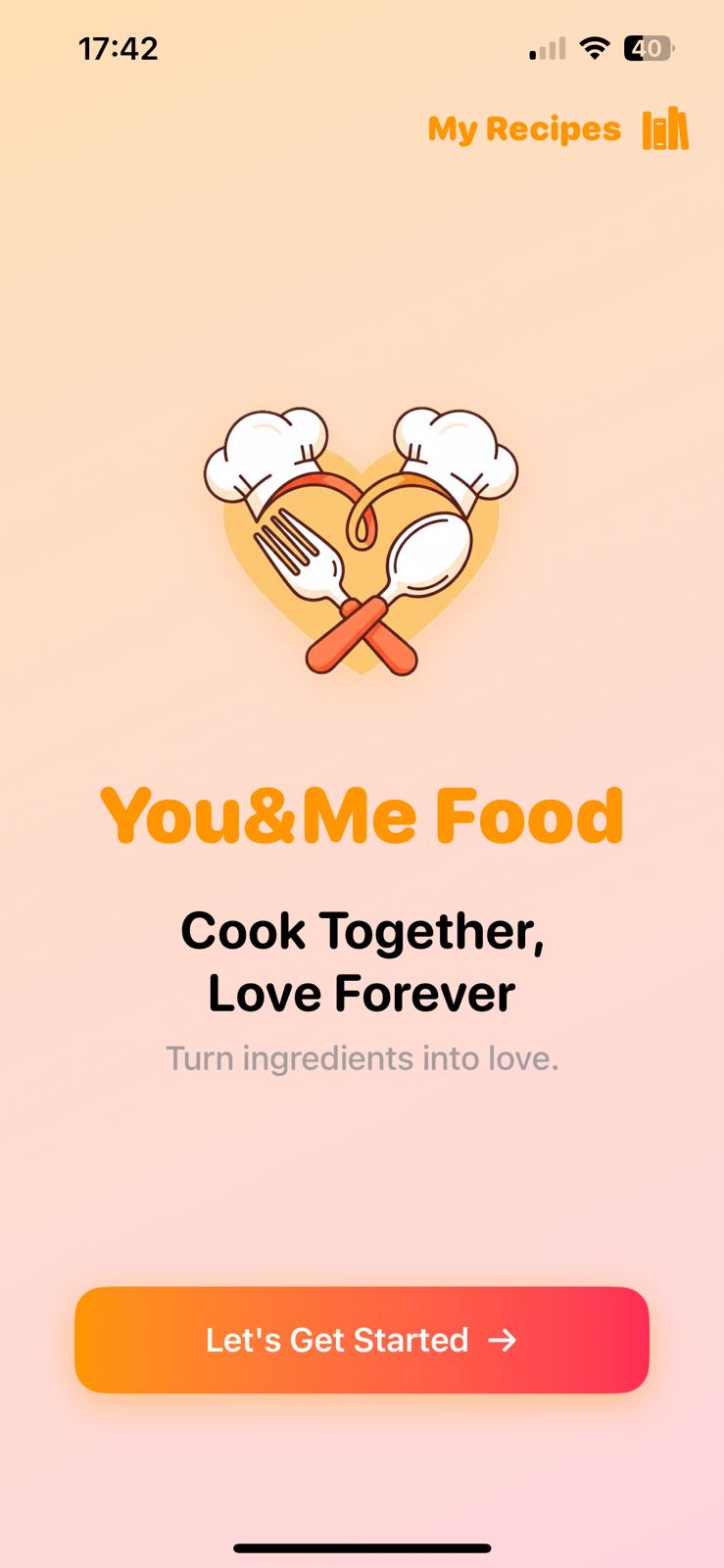Open the My Recipes screen

(x=524, y=128)
